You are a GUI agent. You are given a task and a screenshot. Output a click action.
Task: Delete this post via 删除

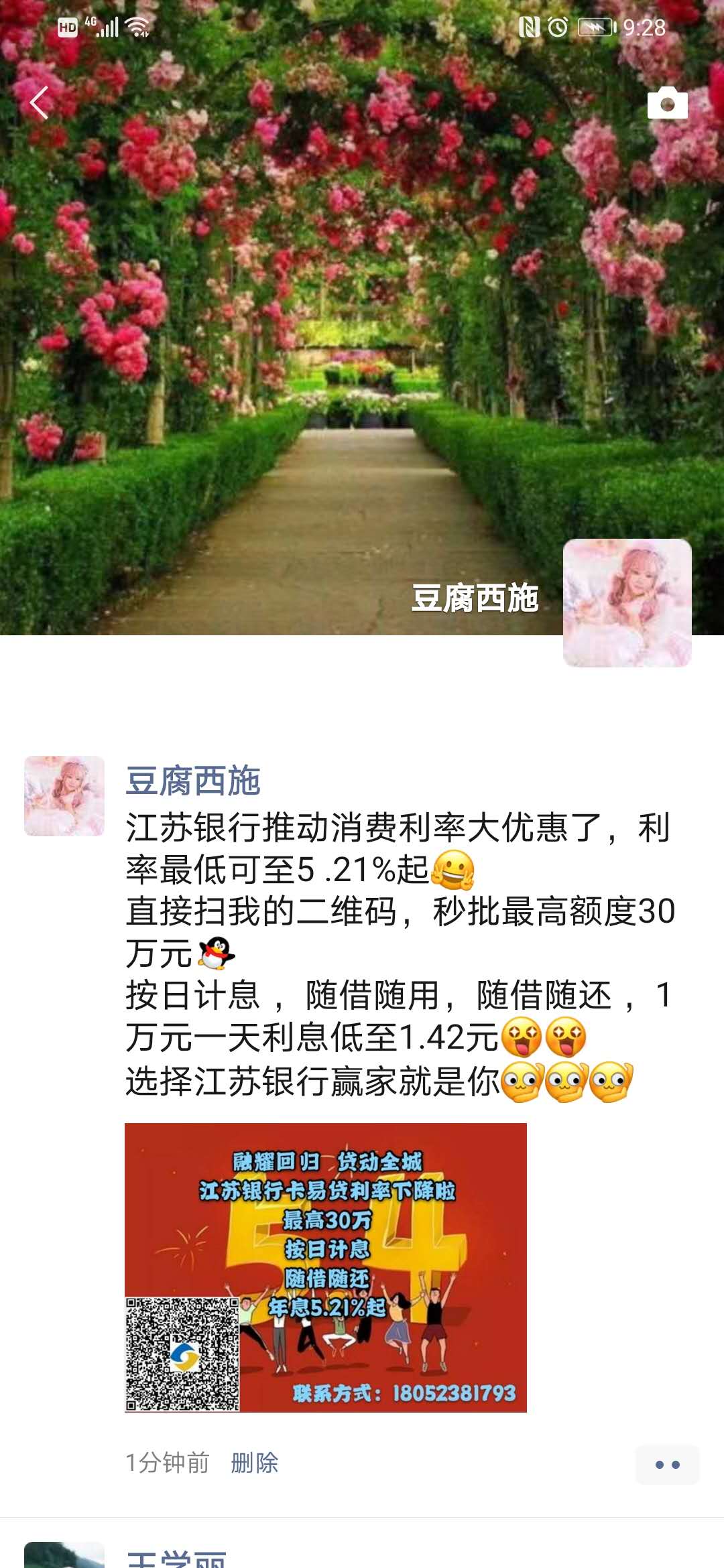[x=254, y=1463]
